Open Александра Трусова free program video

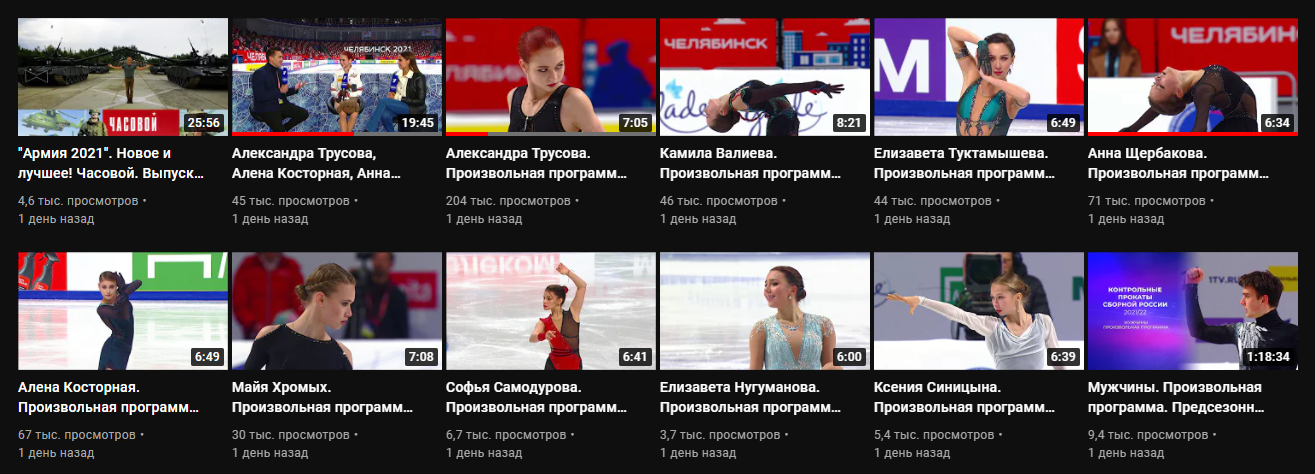point(550,77)
